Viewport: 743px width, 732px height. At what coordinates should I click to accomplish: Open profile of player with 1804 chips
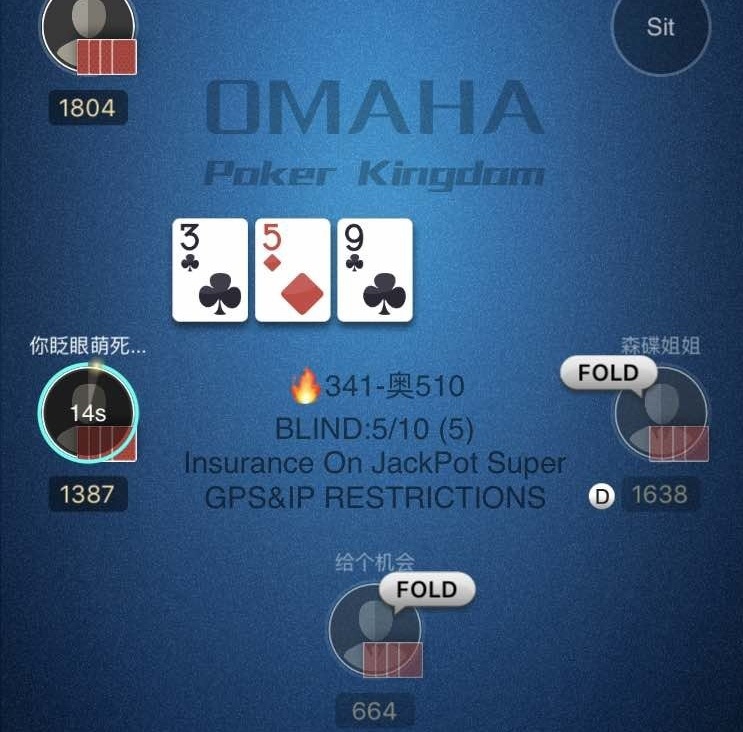point(87,32)
